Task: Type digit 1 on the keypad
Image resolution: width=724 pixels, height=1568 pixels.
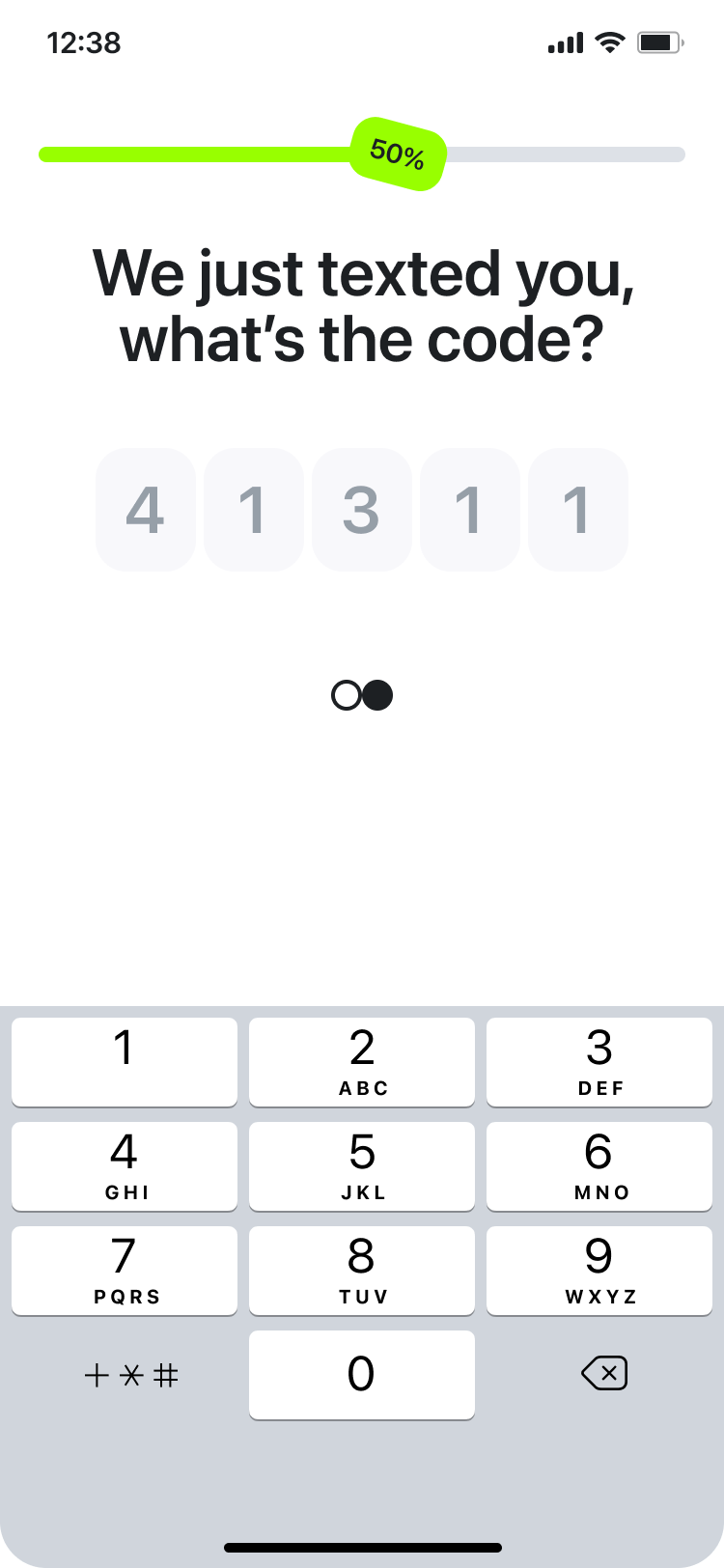Action: [124, 1061]
